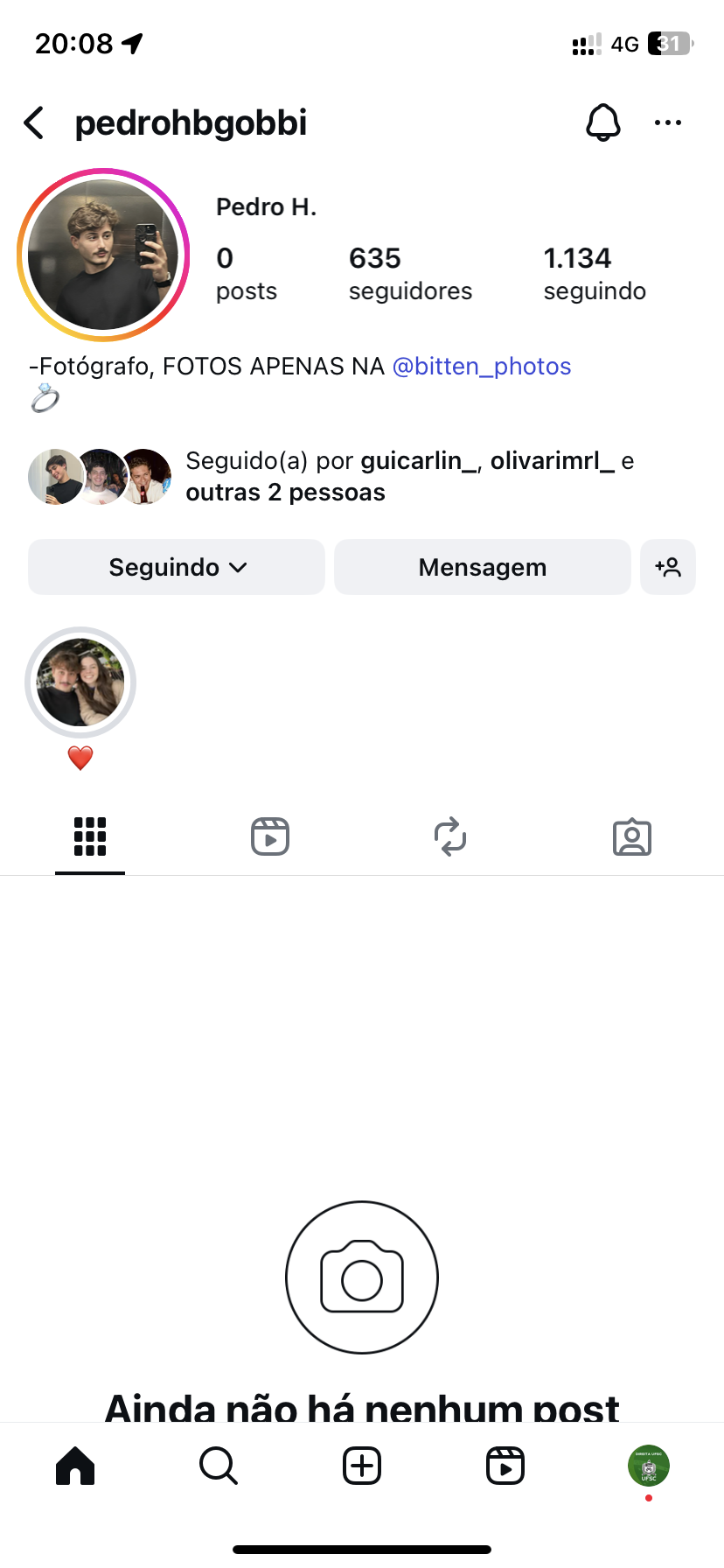Open Search and Explore
This screenshot has width=724, height=1568.
pyautogui.click(x=218, y=1466)
